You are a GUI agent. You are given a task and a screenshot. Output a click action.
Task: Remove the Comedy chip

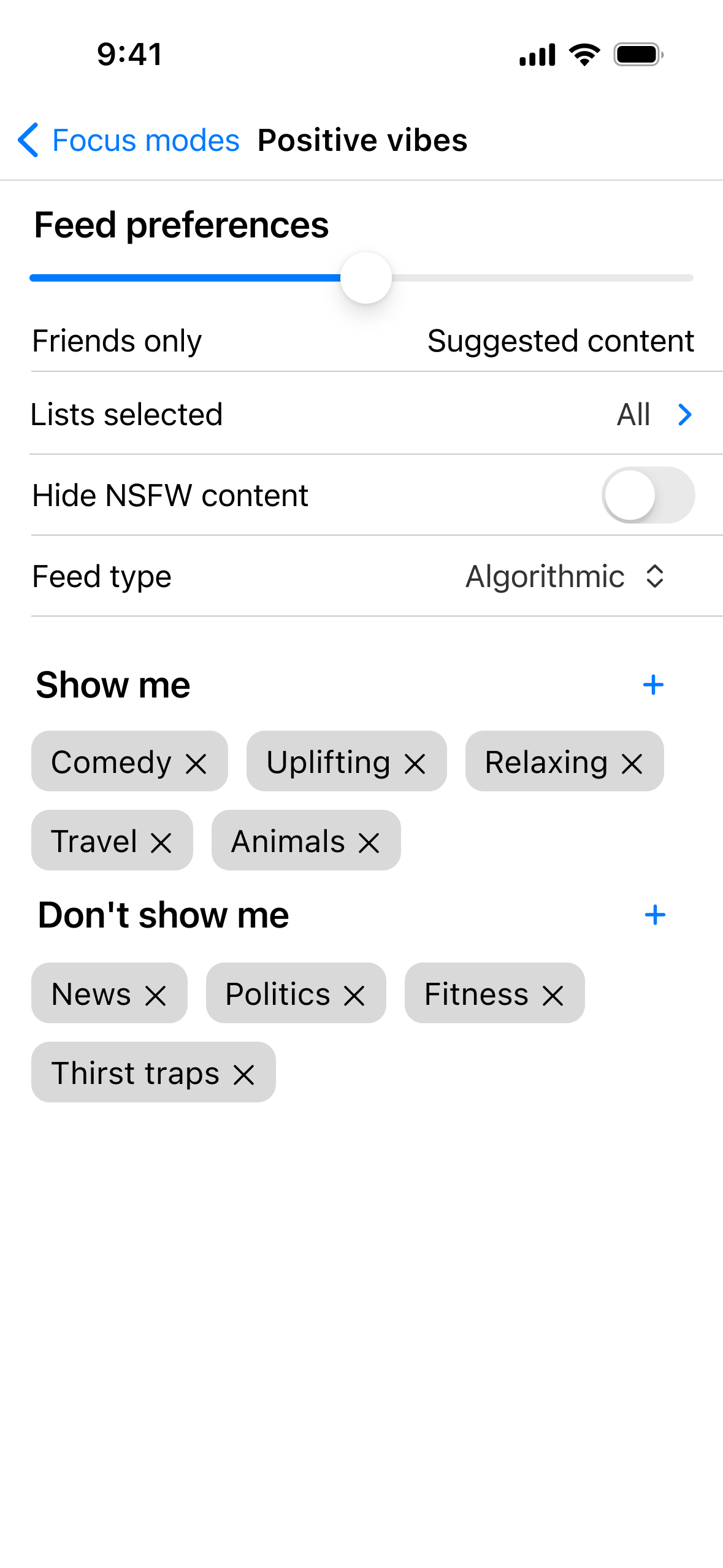tap(196, 764)
